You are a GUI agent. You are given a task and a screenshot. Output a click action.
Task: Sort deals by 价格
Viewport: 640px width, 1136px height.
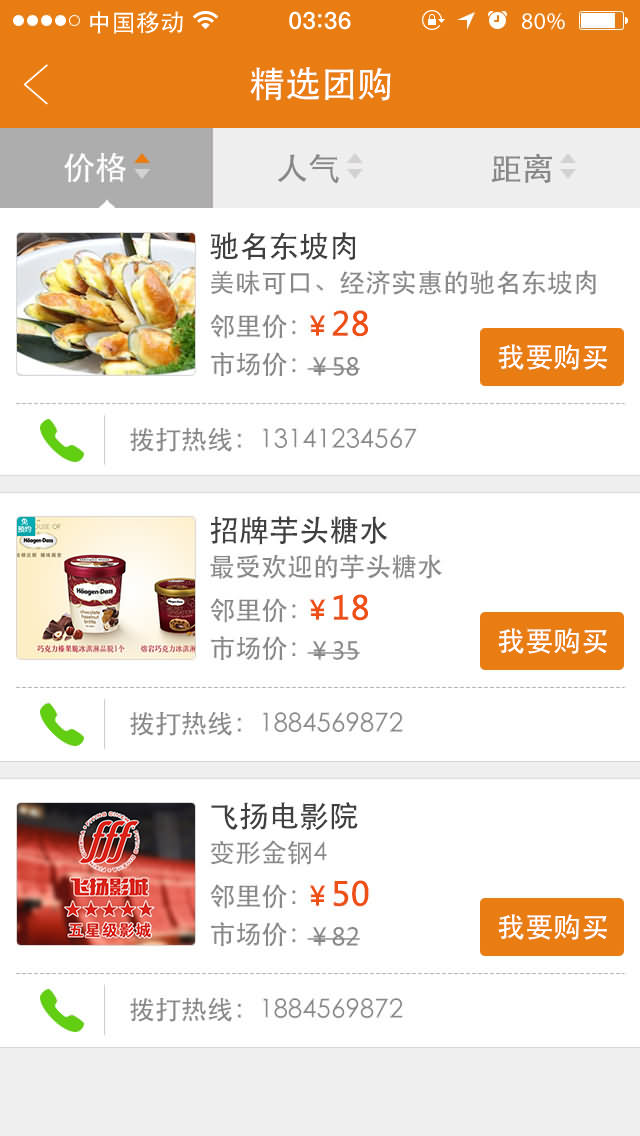(106, 168)
